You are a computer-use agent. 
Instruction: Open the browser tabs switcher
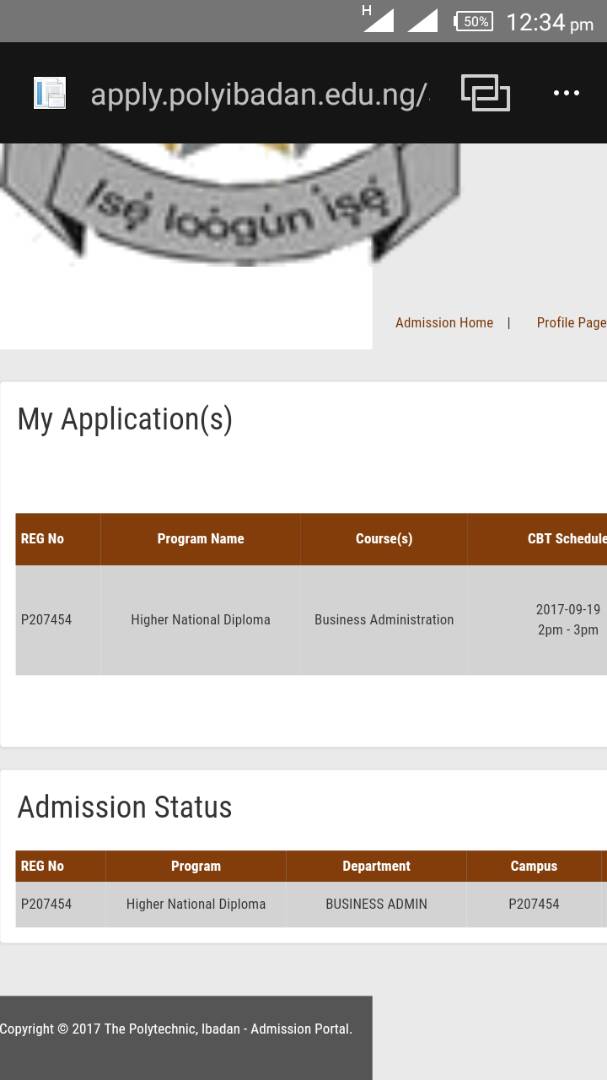(485, 93)
